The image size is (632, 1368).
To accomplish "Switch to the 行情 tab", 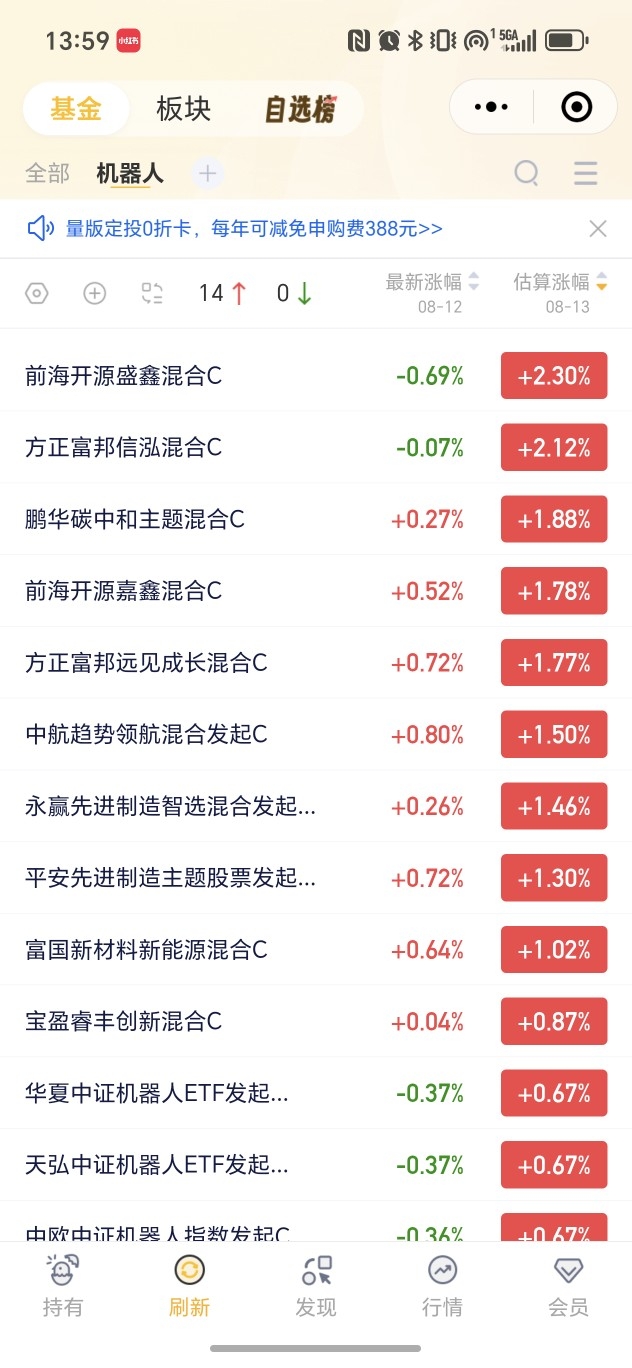I will [x=442, y=1286].
